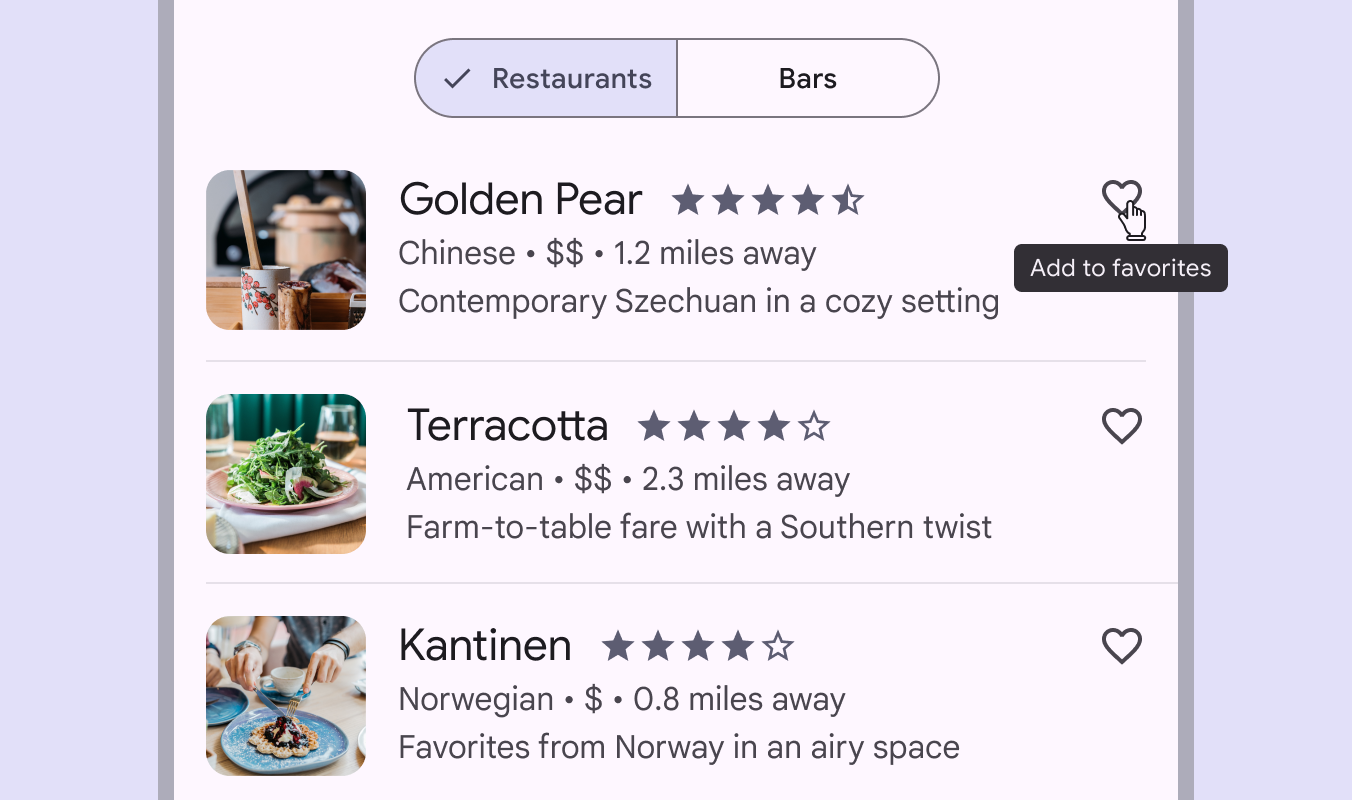
Task: Favorite the Terracotta restaurant
Action: point(1121,426)
